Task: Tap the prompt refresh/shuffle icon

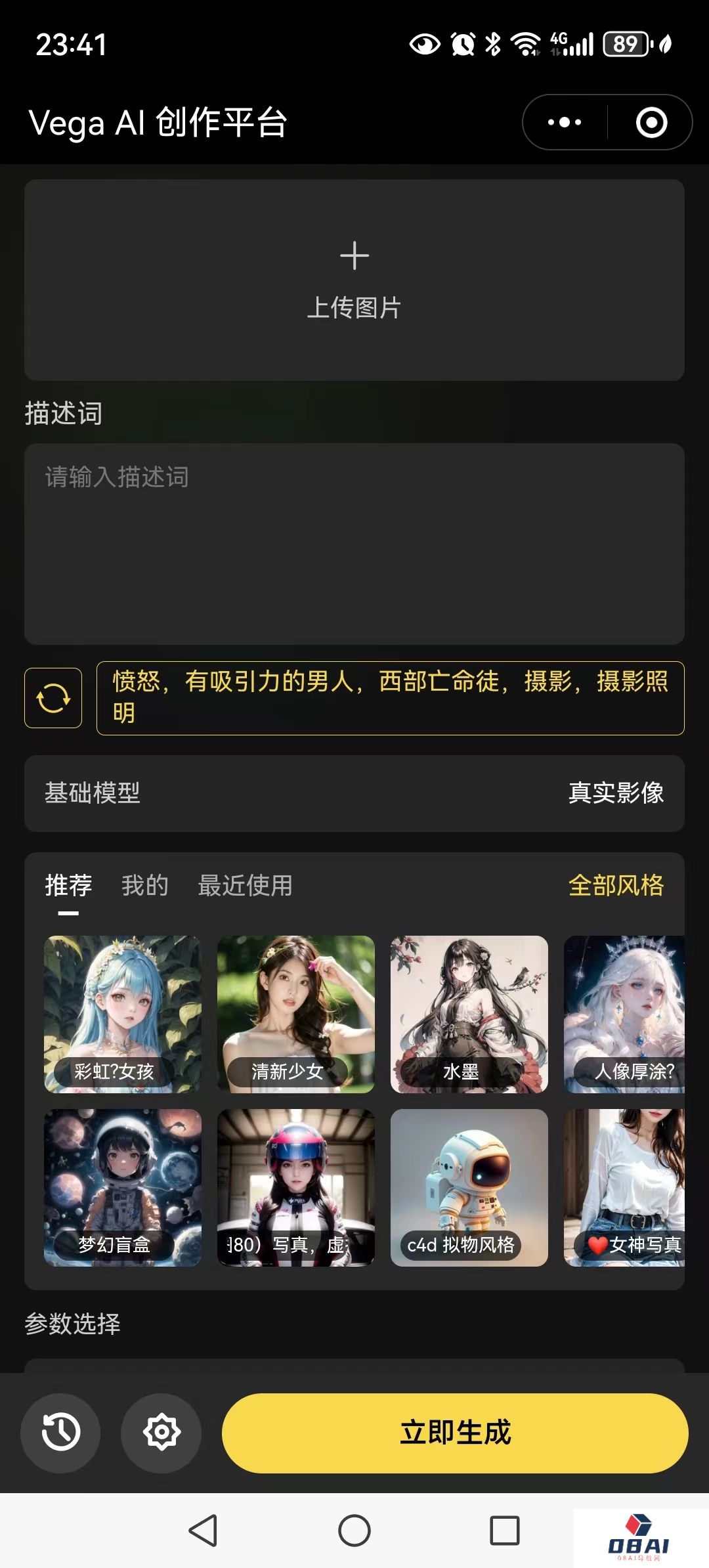Action: pos(53,697)
